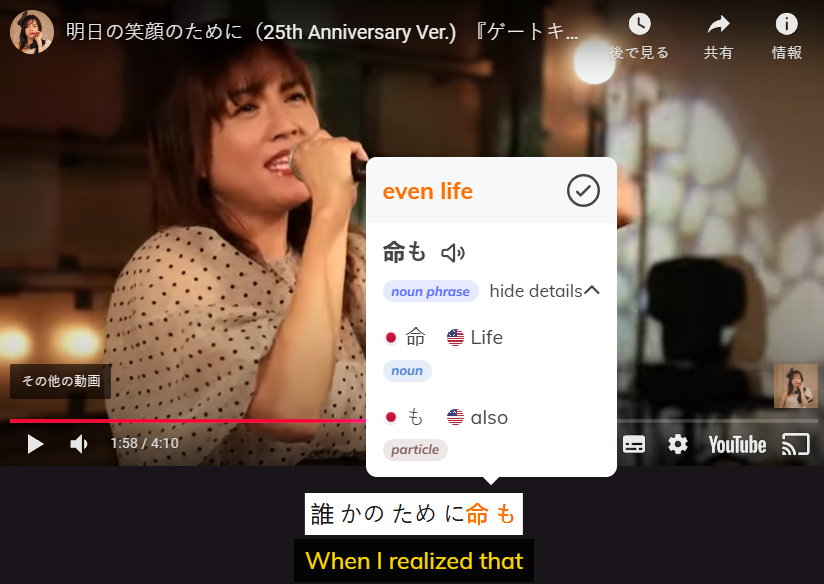Screen dimensions: 824x584
Task: Open その他の動画 more videos
Action: [60, 381]
